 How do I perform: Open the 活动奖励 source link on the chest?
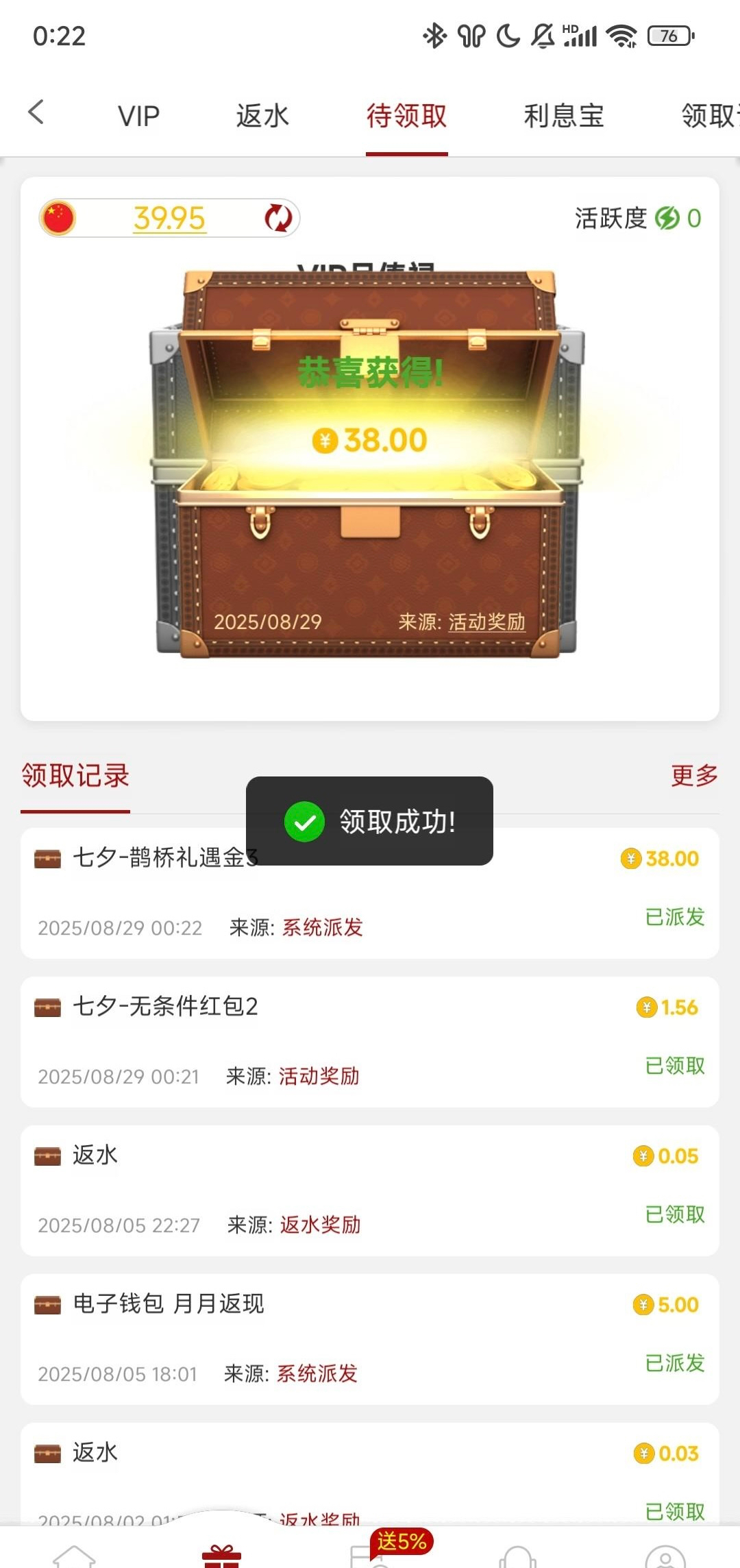[x=486, y=622]
